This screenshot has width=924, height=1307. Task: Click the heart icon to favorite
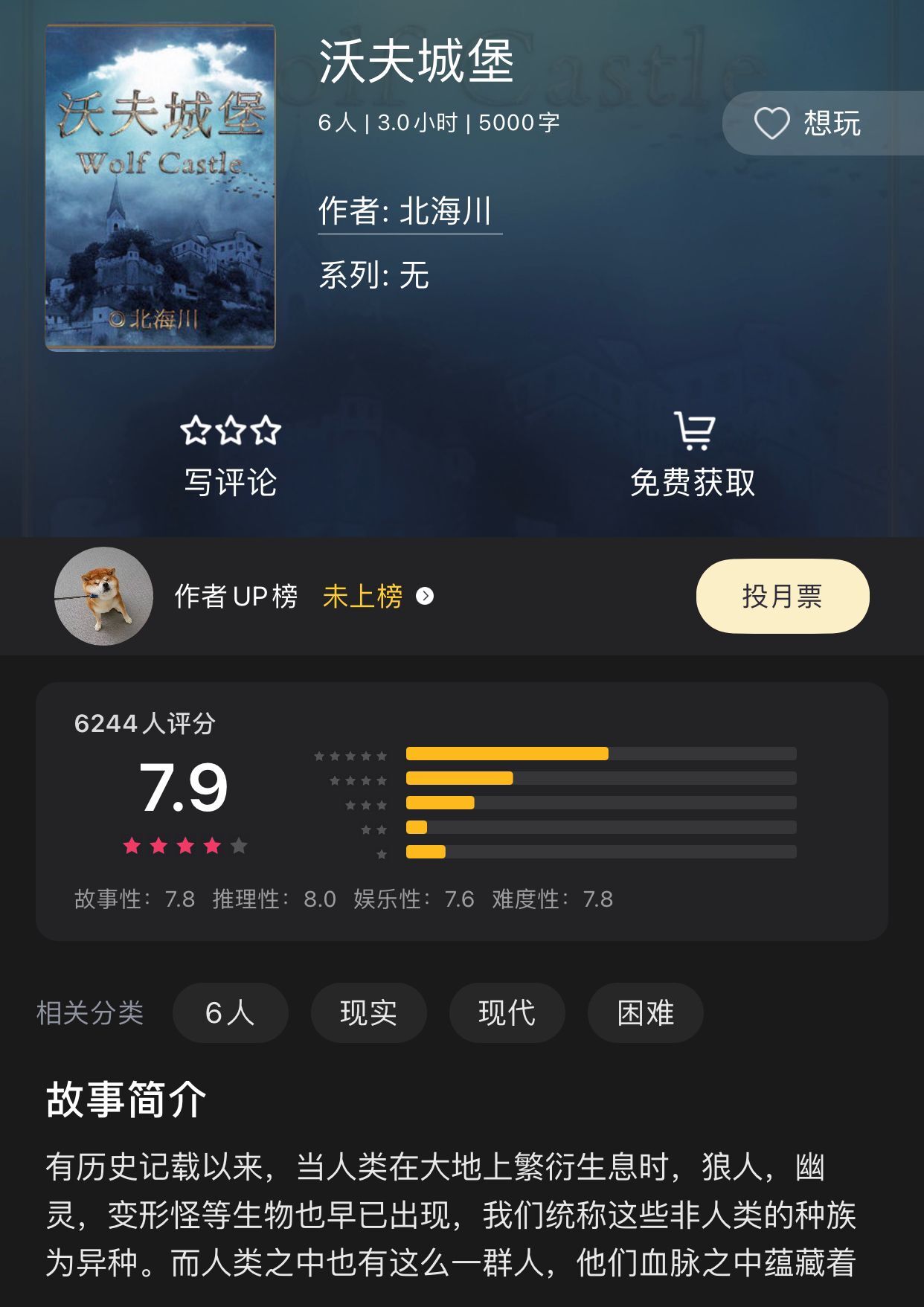click(774, 124)
